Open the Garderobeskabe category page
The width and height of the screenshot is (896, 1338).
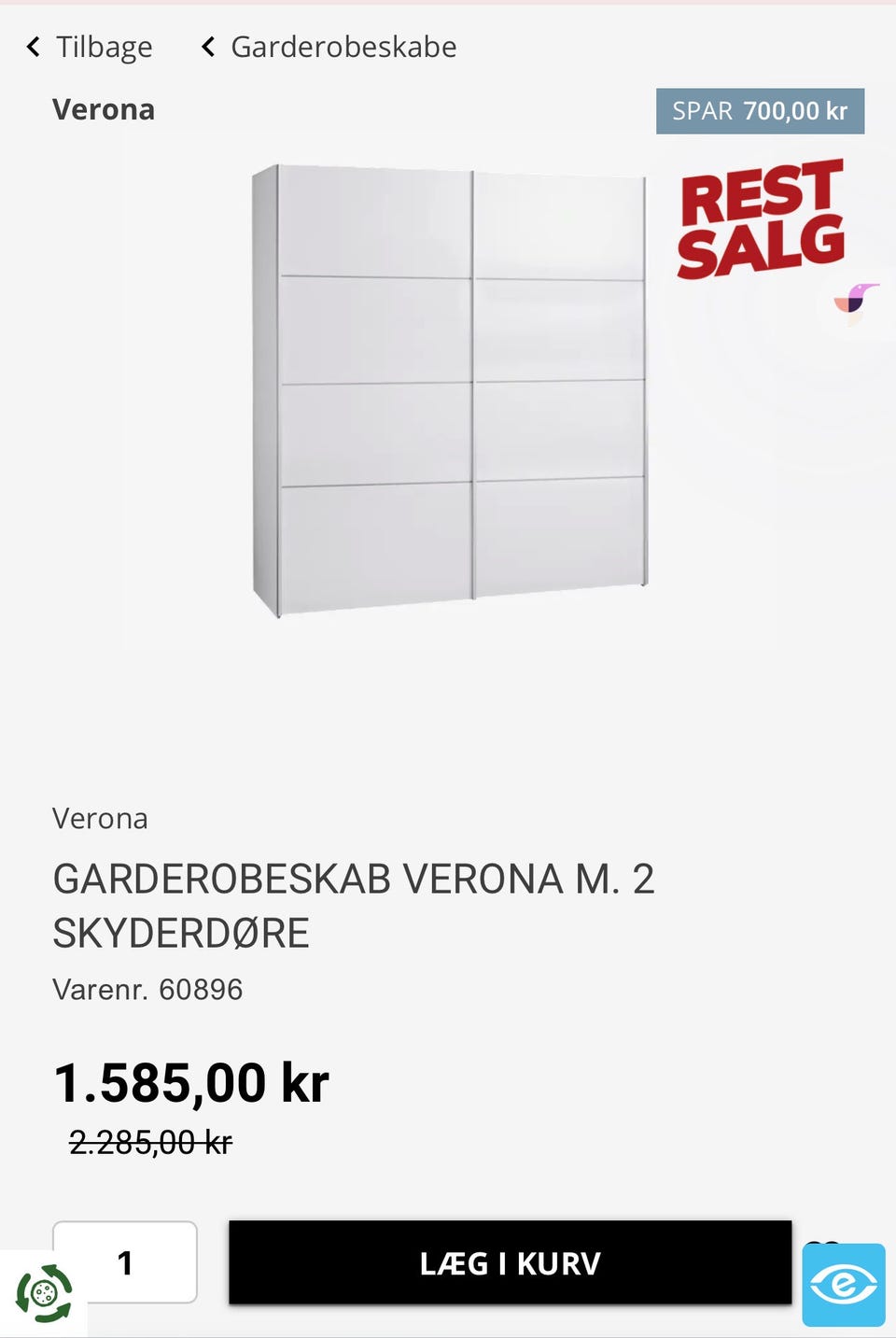click(343, 46)
